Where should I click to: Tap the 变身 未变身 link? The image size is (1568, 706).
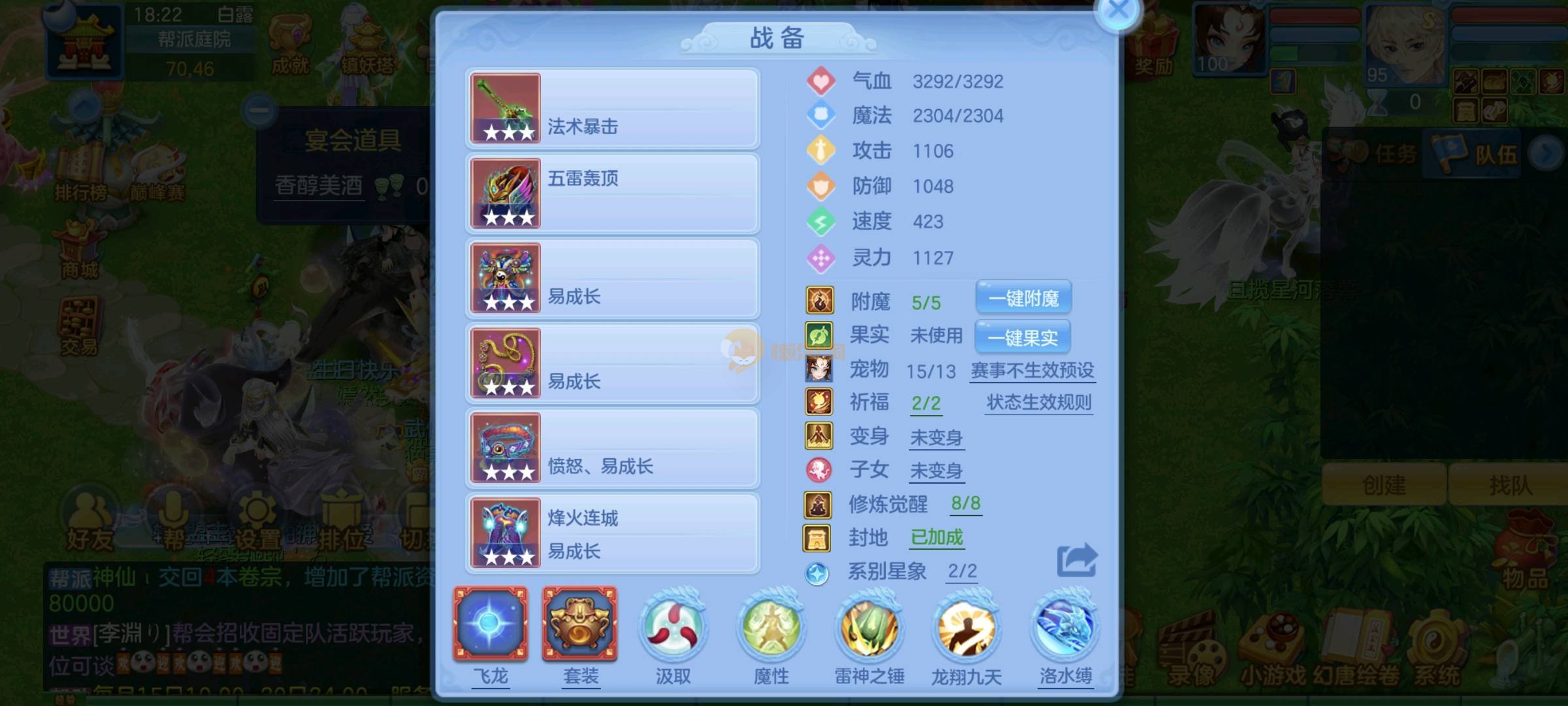936,437
